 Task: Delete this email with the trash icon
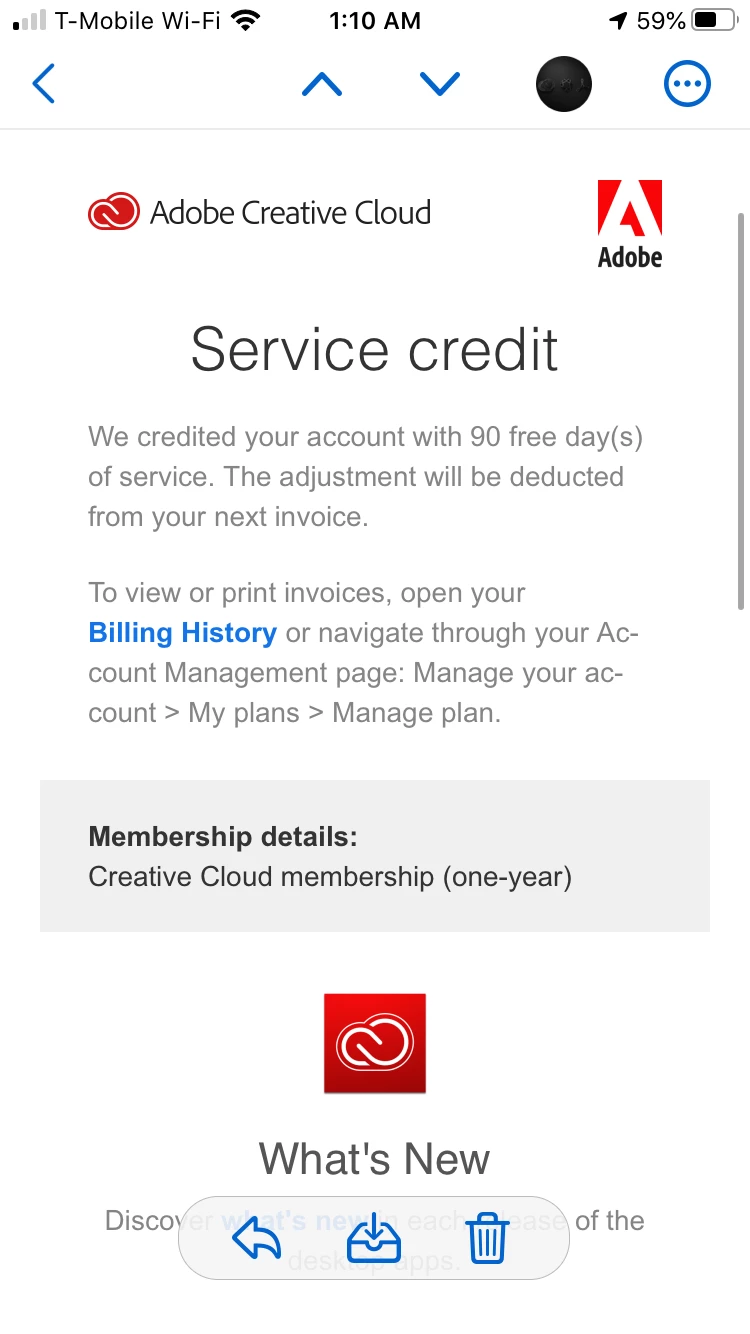488,1240
